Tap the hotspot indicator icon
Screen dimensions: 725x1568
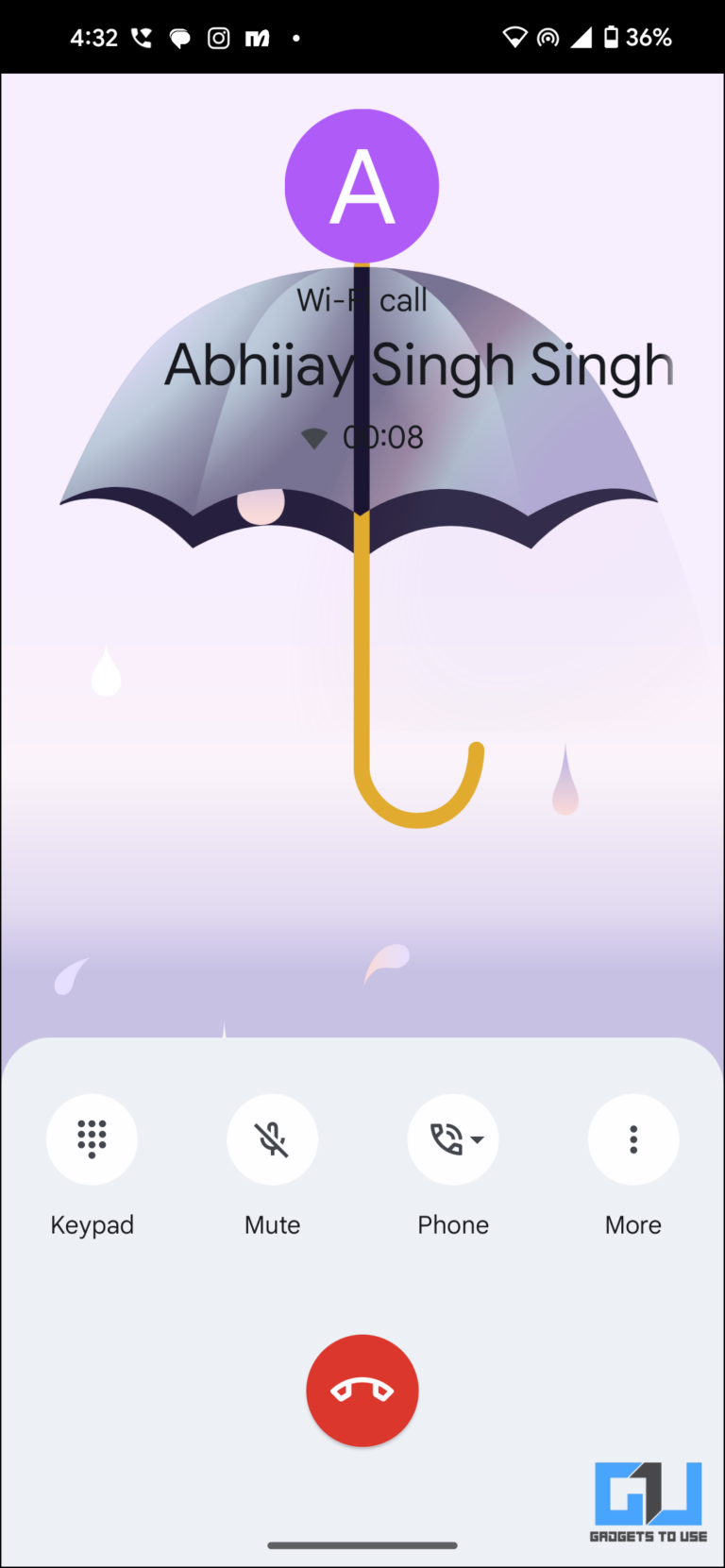click(548, 37)
